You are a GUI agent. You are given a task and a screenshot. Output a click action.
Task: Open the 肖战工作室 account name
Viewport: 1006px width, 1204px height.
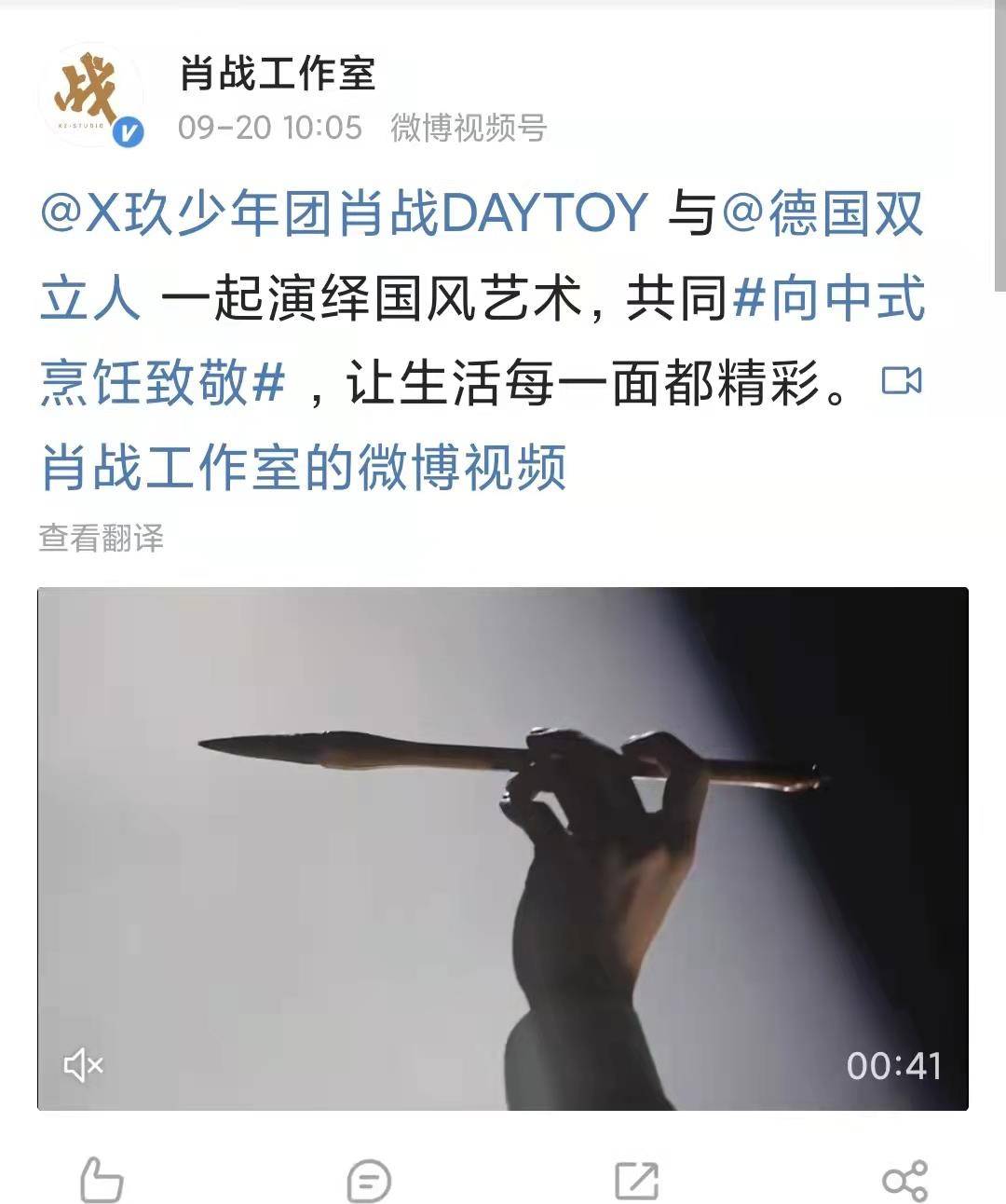[277, 73]
